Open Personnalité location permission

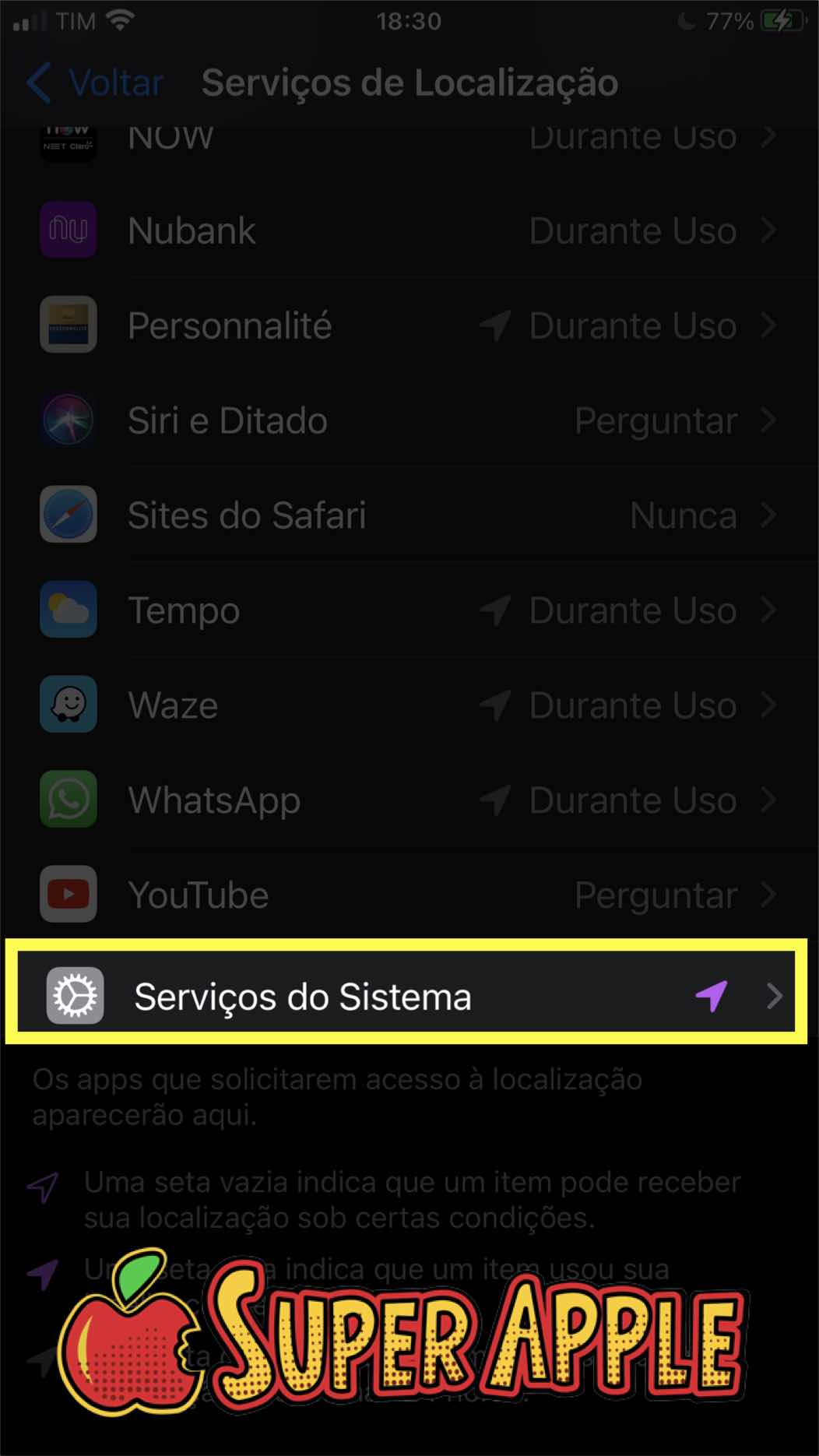409,325
